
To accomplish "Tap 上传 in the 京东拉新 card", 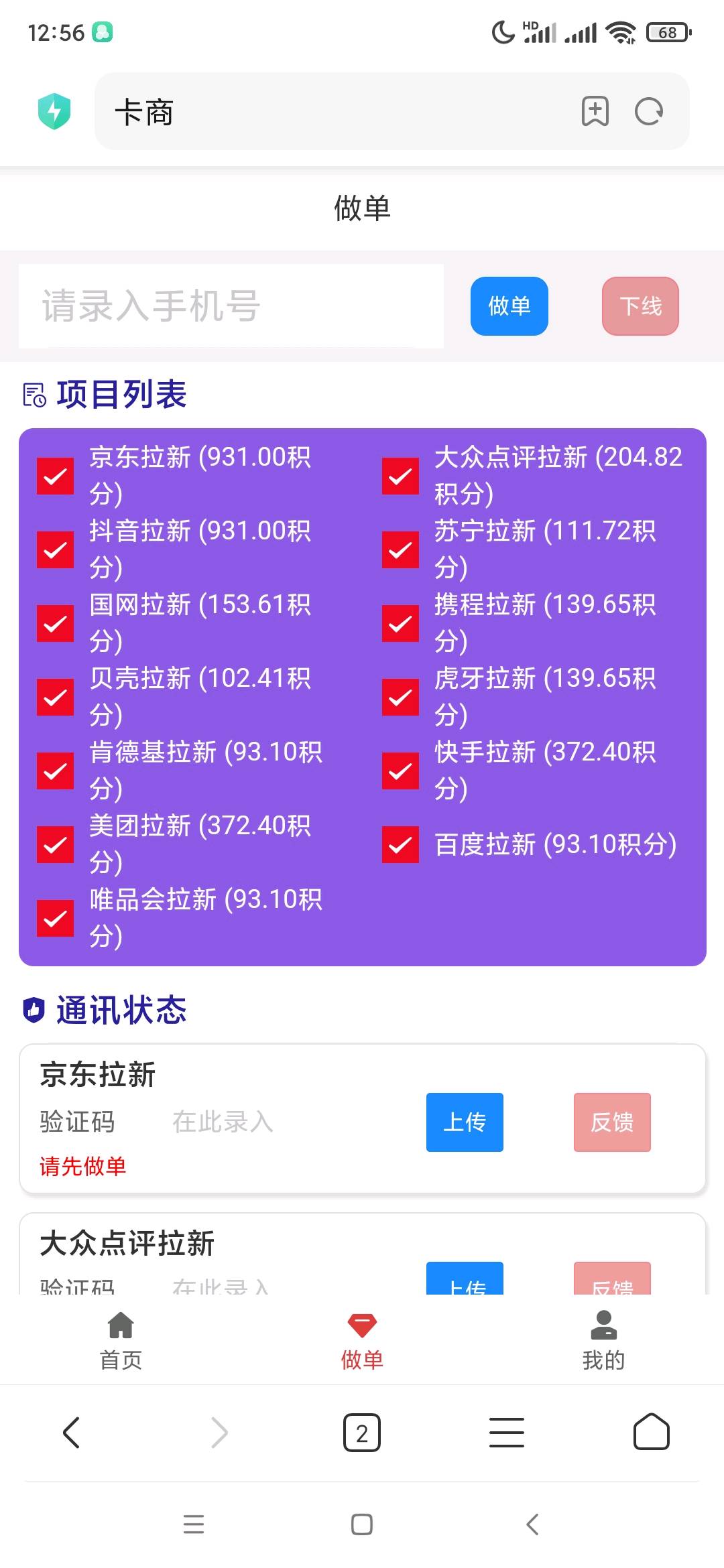I will 465,1122.
